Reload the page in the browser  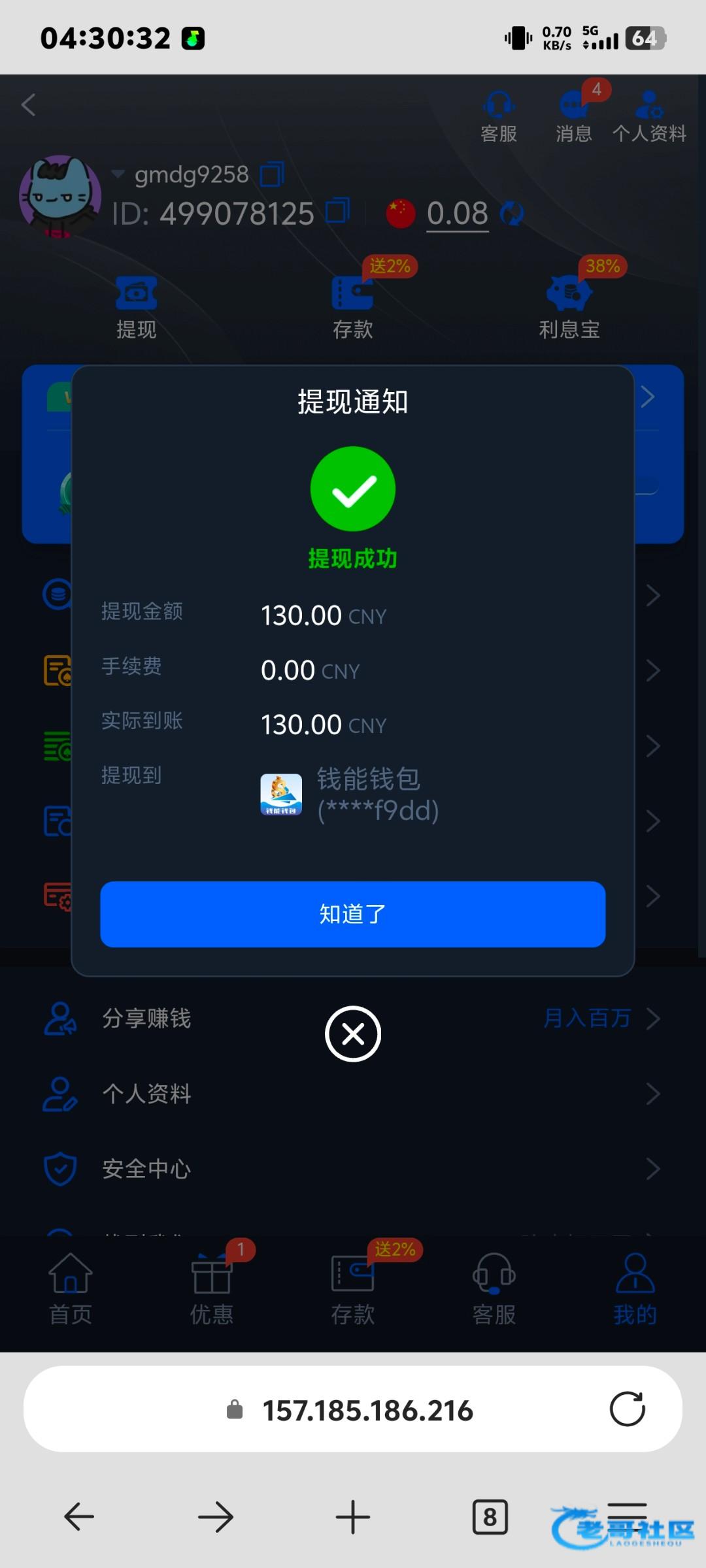[627, 1409]
